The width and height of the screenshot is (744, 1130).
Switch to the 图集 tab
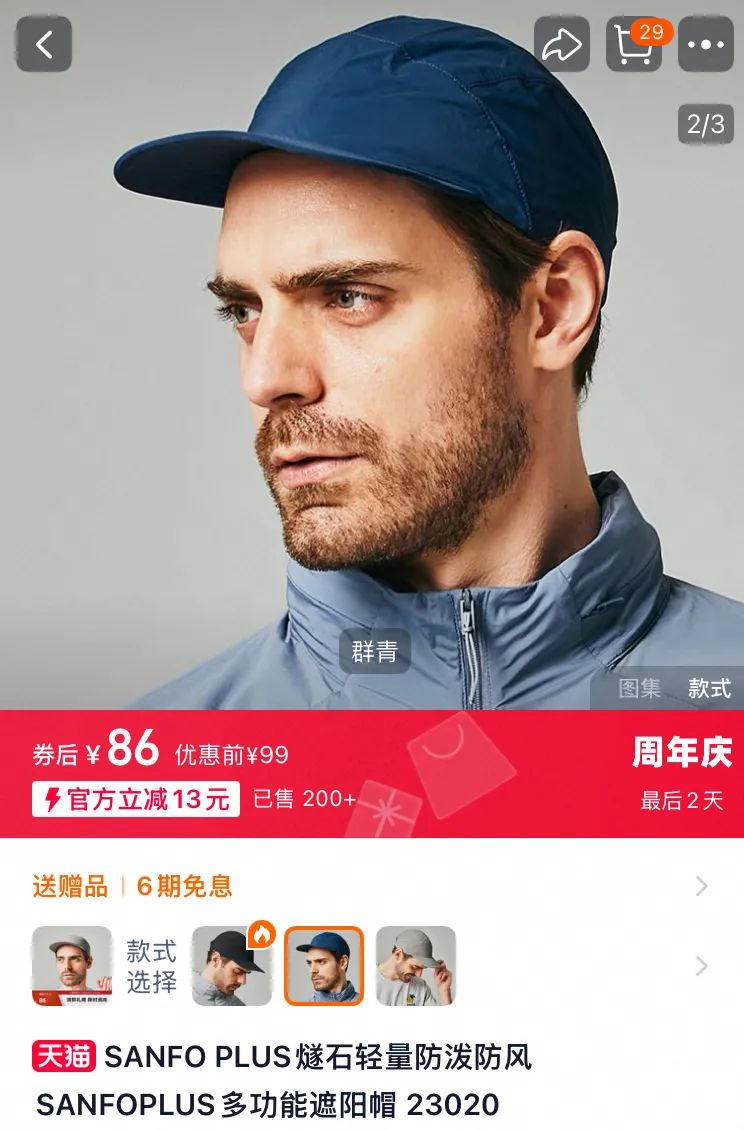click(640, 688)
